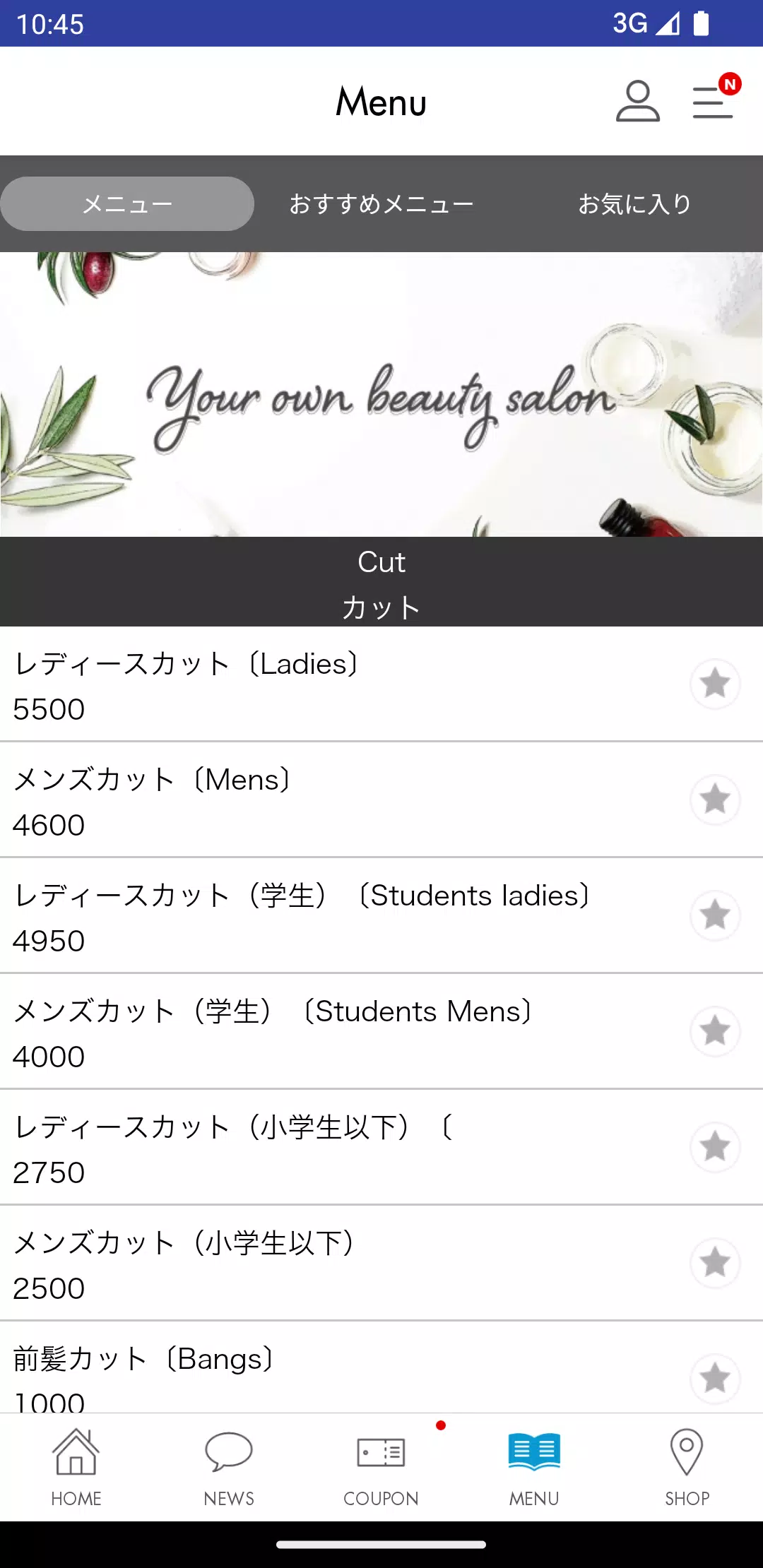763x1568 pixels.
Task: Star the レディースカット (小学生以下) item
Action: 715,1146
